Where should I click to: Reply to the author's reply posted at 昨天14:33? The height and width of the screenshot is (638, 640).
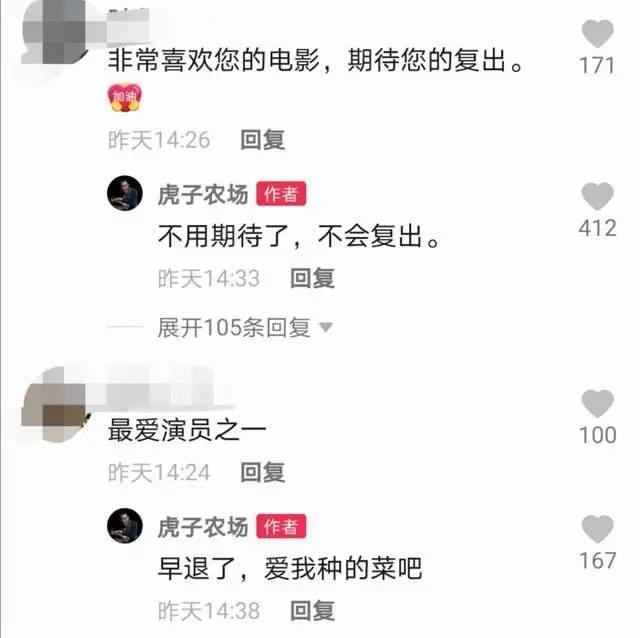pos(312,279)
